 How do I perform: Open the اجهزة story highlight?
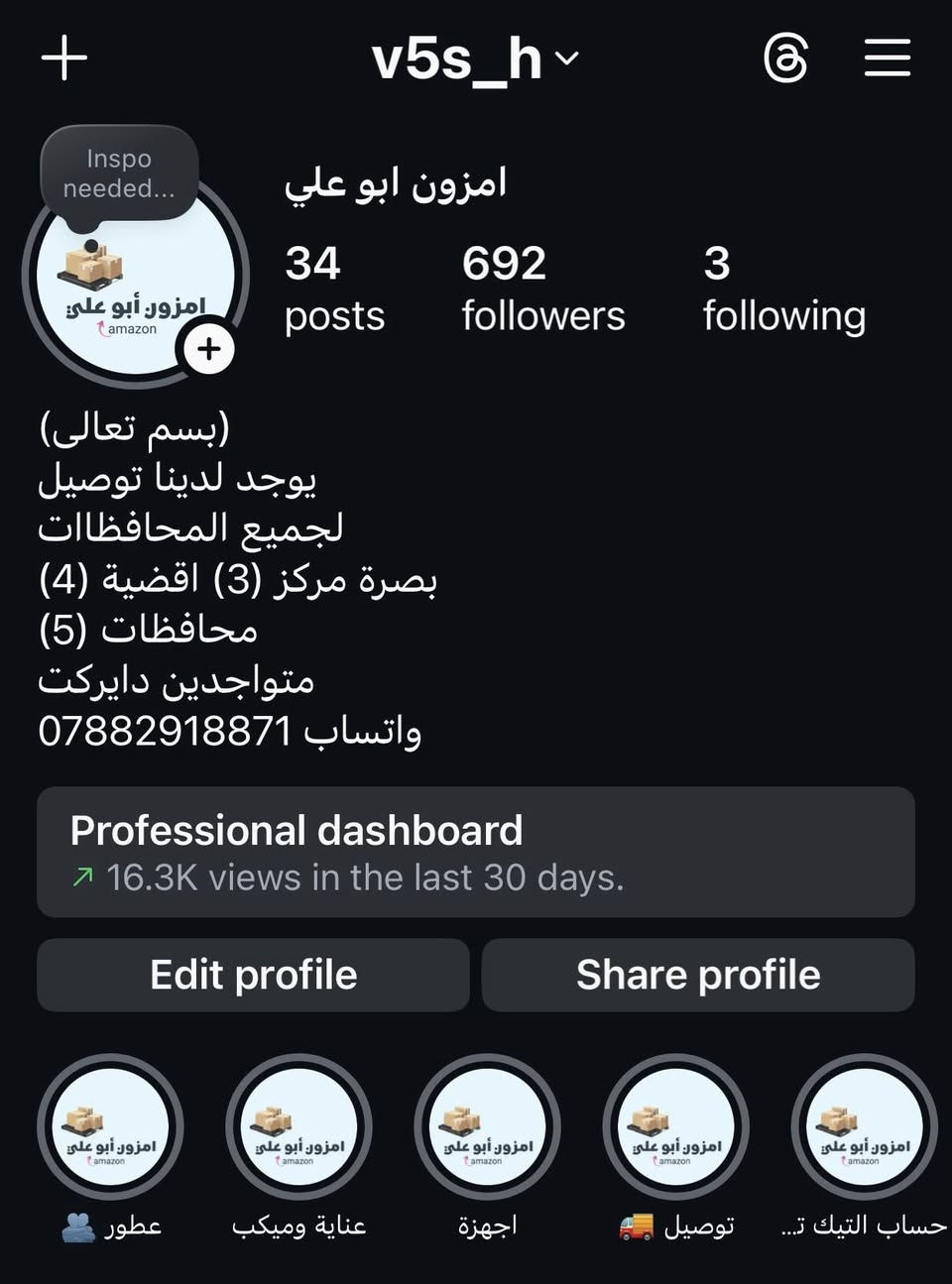[x=487, y=1127]
